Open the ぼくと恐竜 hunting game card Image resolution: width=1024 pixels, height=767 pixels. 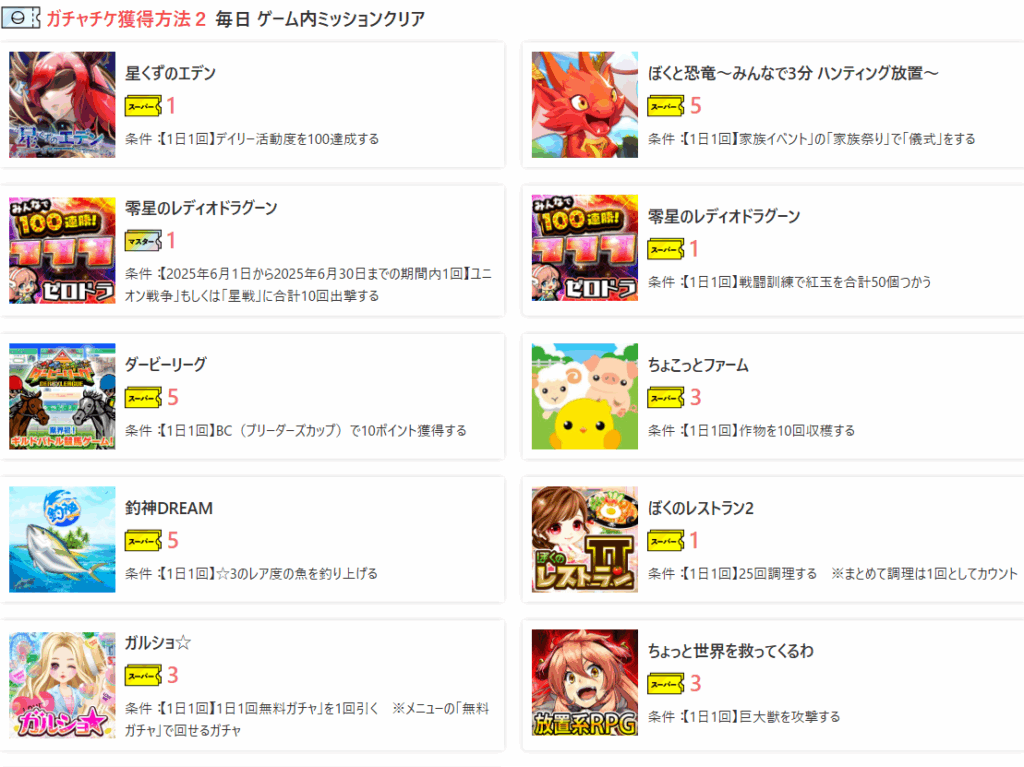[x=775, y=105]
